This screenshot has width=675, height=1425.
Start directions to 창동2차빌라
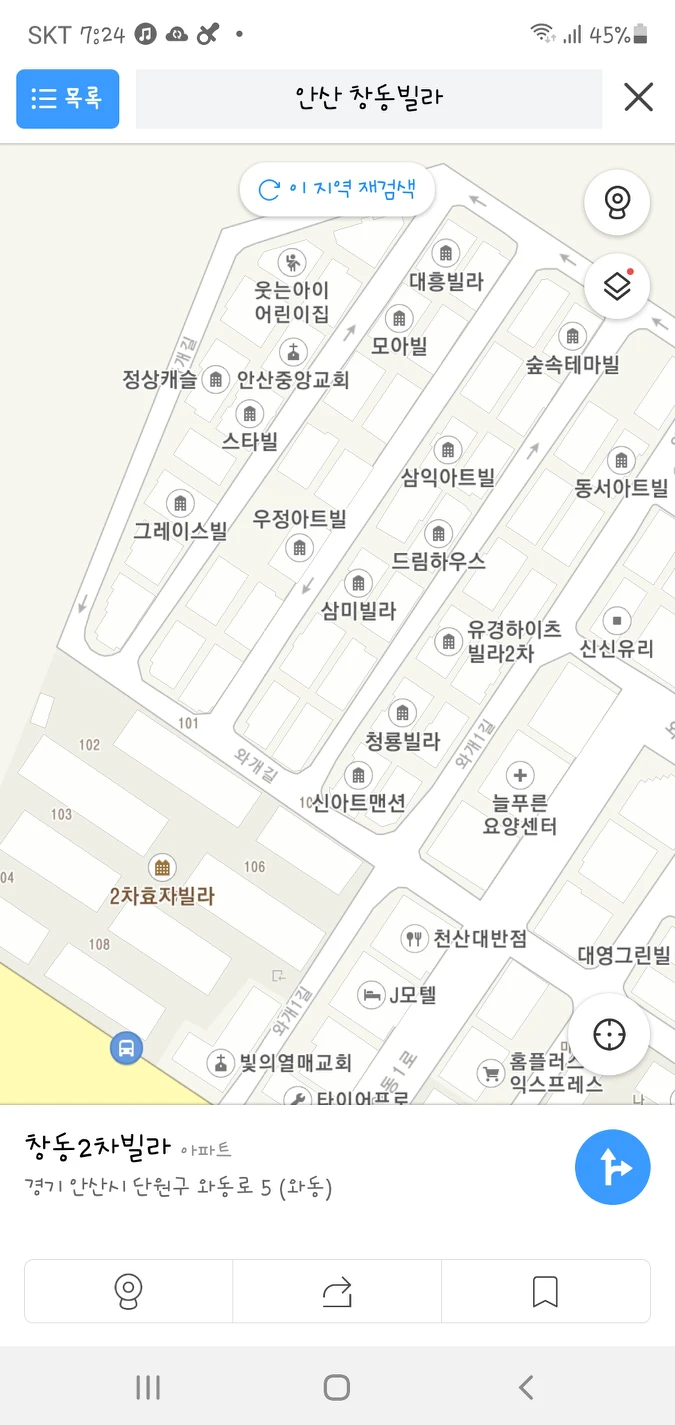(612, 1166)
